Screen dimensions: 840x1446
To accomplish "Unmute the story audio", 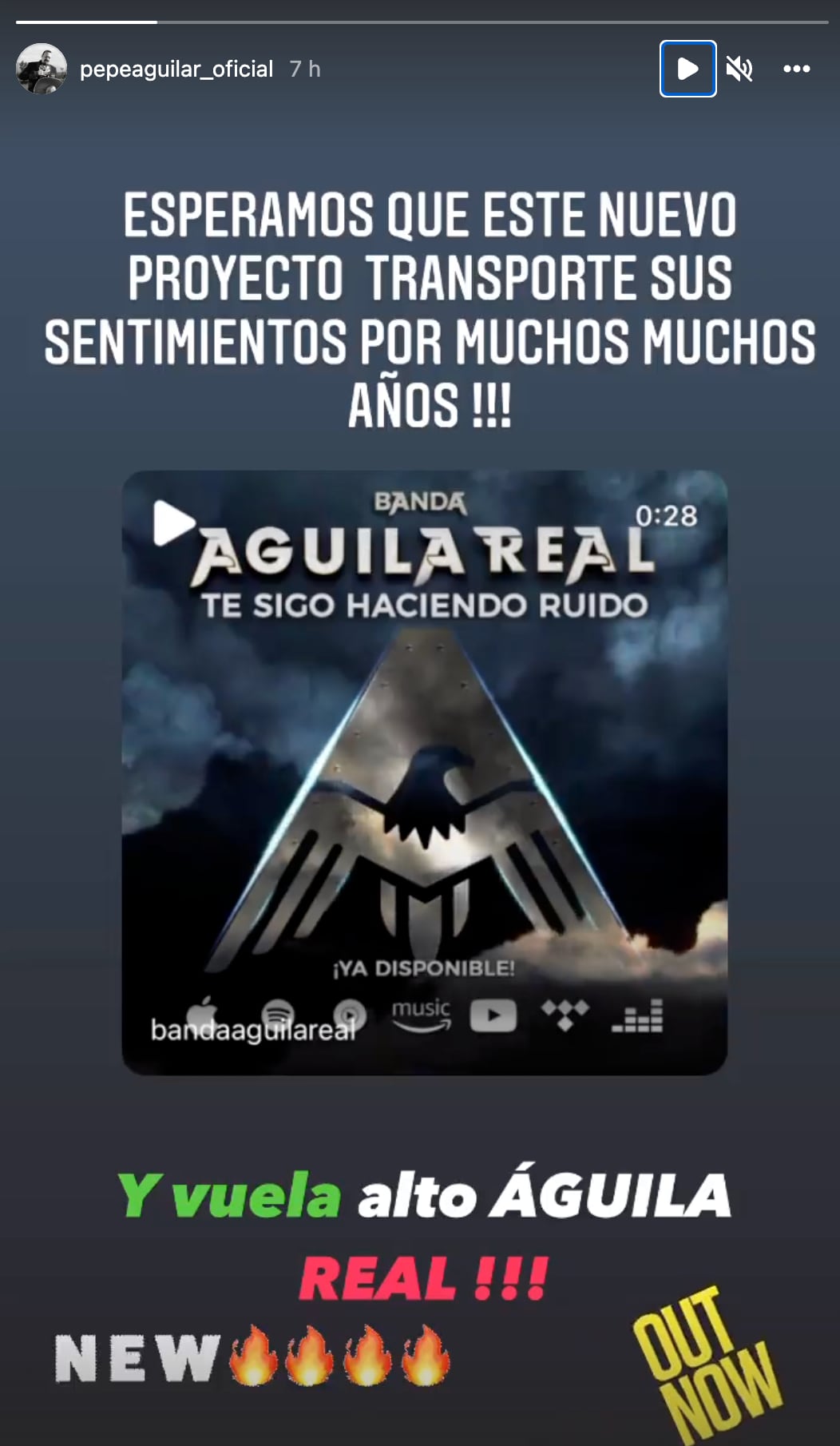I will click(x=739, y=70).
